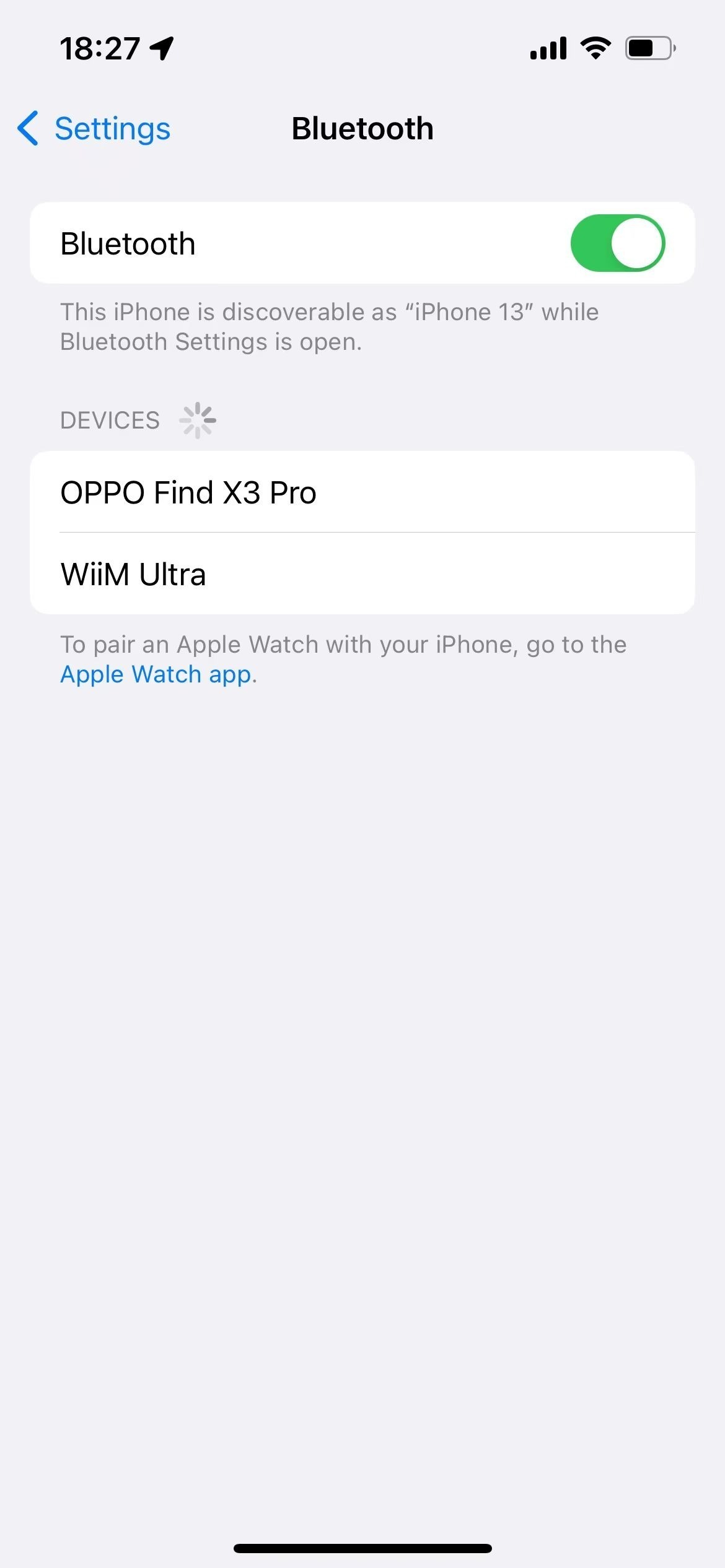This screenshot has height=1568, width=725.
Task: Connect to WiiM Ultra
Action: [x=362, y=573]
